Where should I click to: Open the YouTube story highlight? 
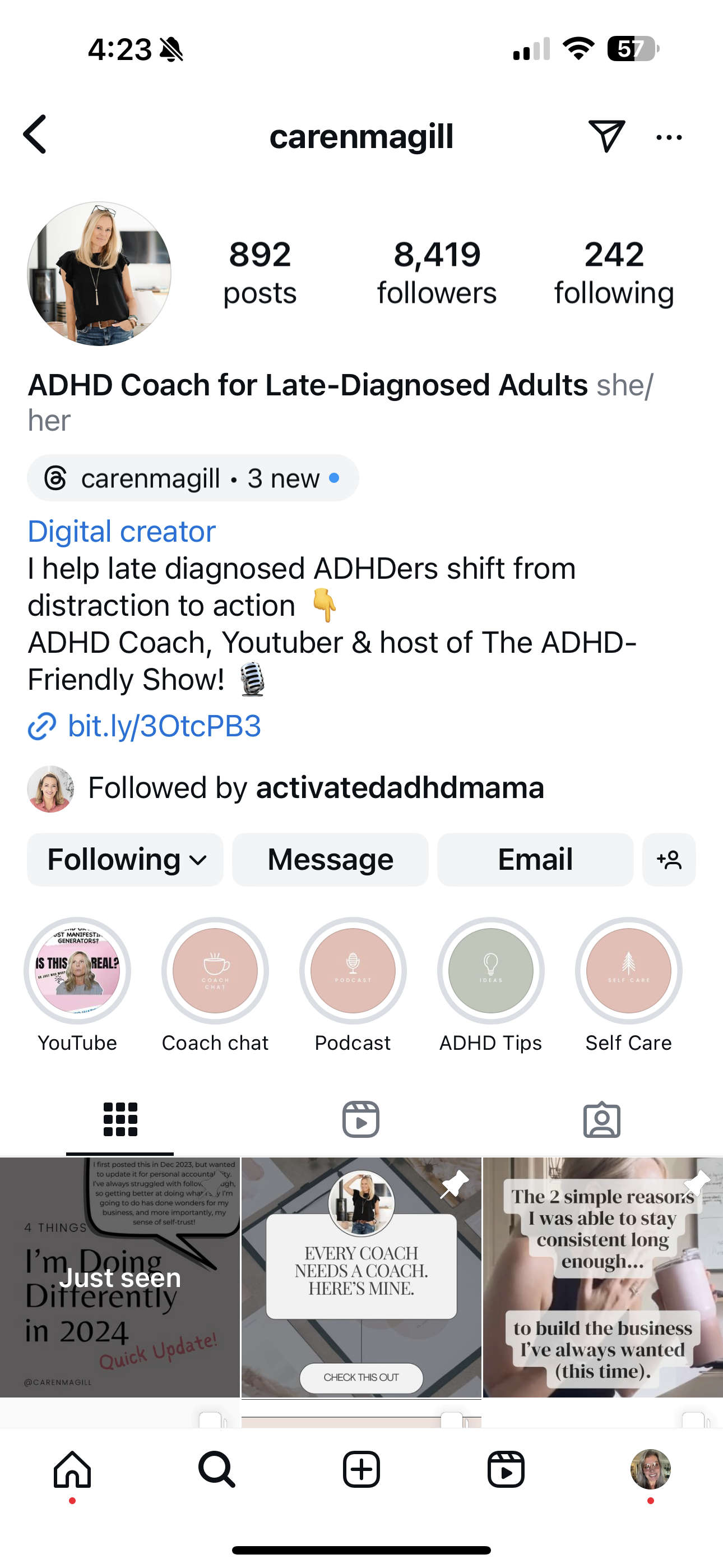click(x=77, y=970)
